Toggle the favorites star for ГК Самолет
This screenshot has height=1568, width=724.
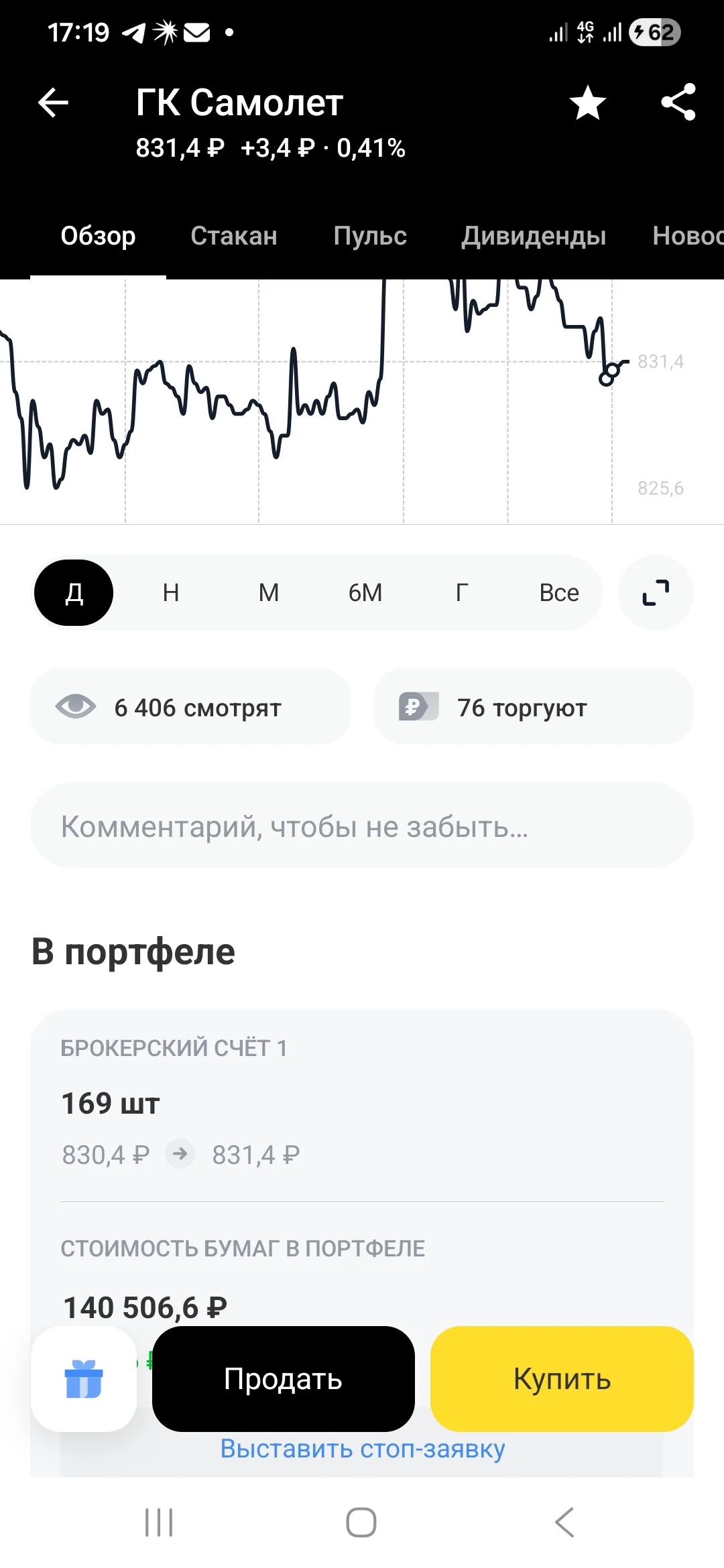tap(588, 103)
